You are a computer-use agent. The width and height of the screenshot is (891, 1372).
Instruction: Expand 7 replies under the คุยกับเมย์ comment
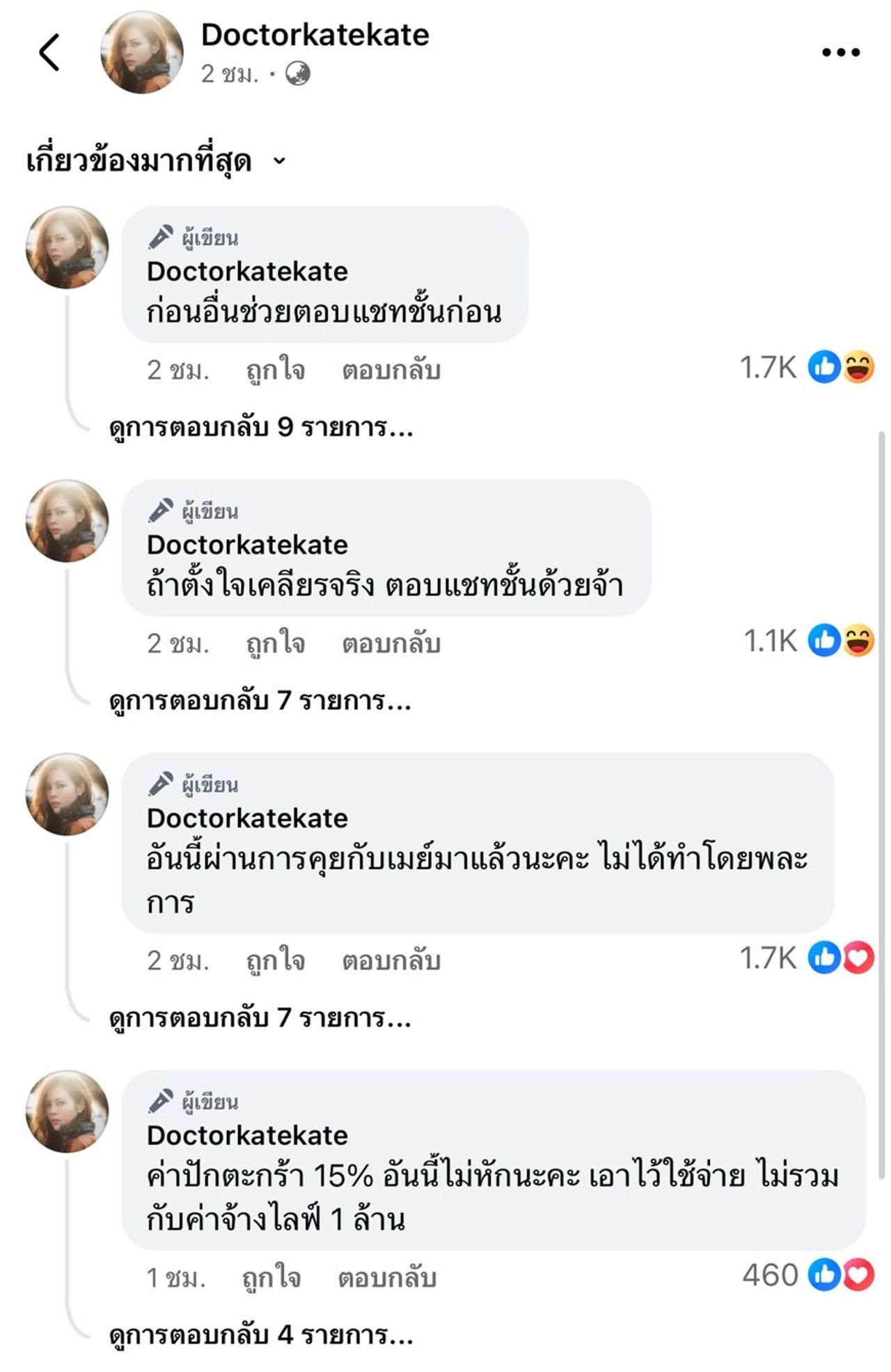pyautogui.click(x=260, y=1018)
